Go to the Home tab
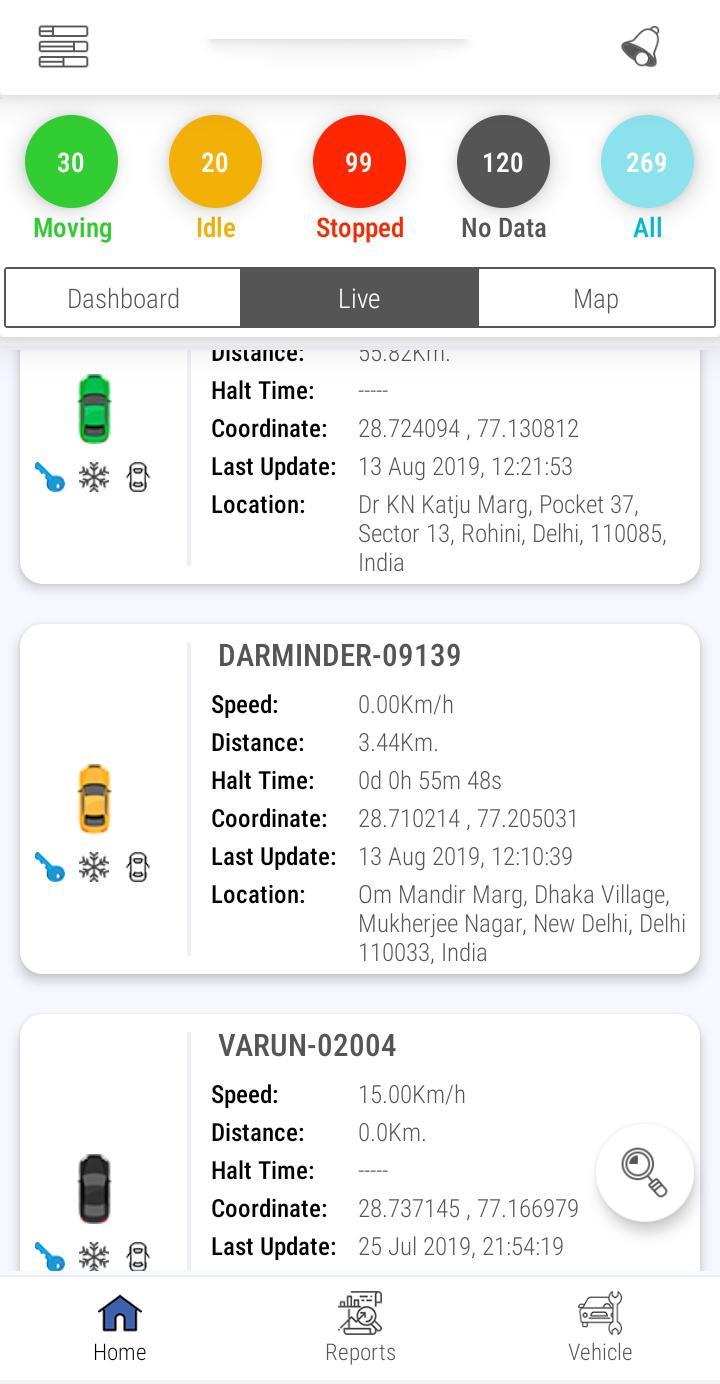This screenshot has width=720, height=1384. pos(120,1328)
